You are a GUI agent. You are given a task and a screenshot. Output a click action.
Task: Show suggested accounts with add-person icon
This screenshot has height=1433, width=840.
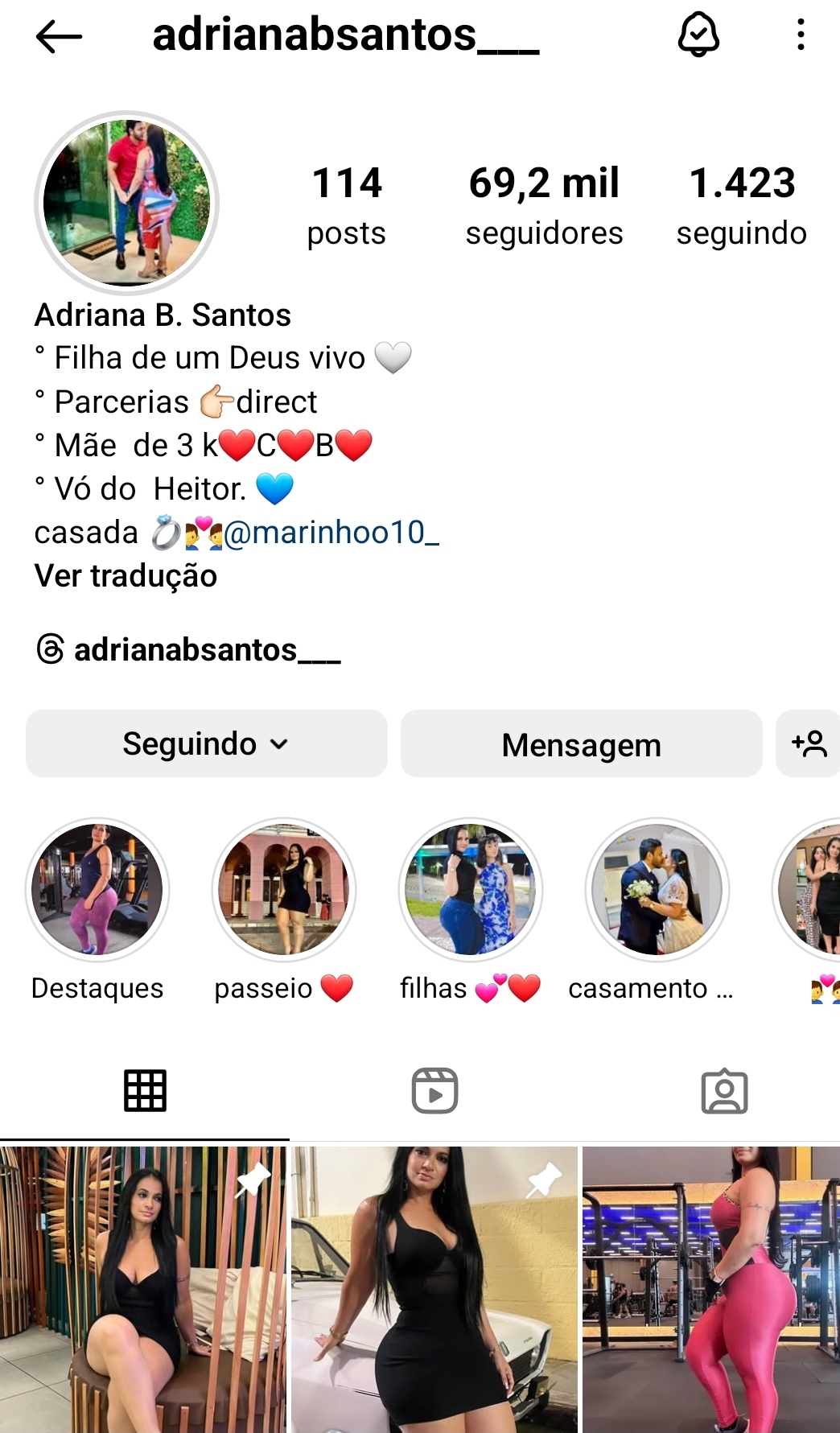tap(809, 743)
